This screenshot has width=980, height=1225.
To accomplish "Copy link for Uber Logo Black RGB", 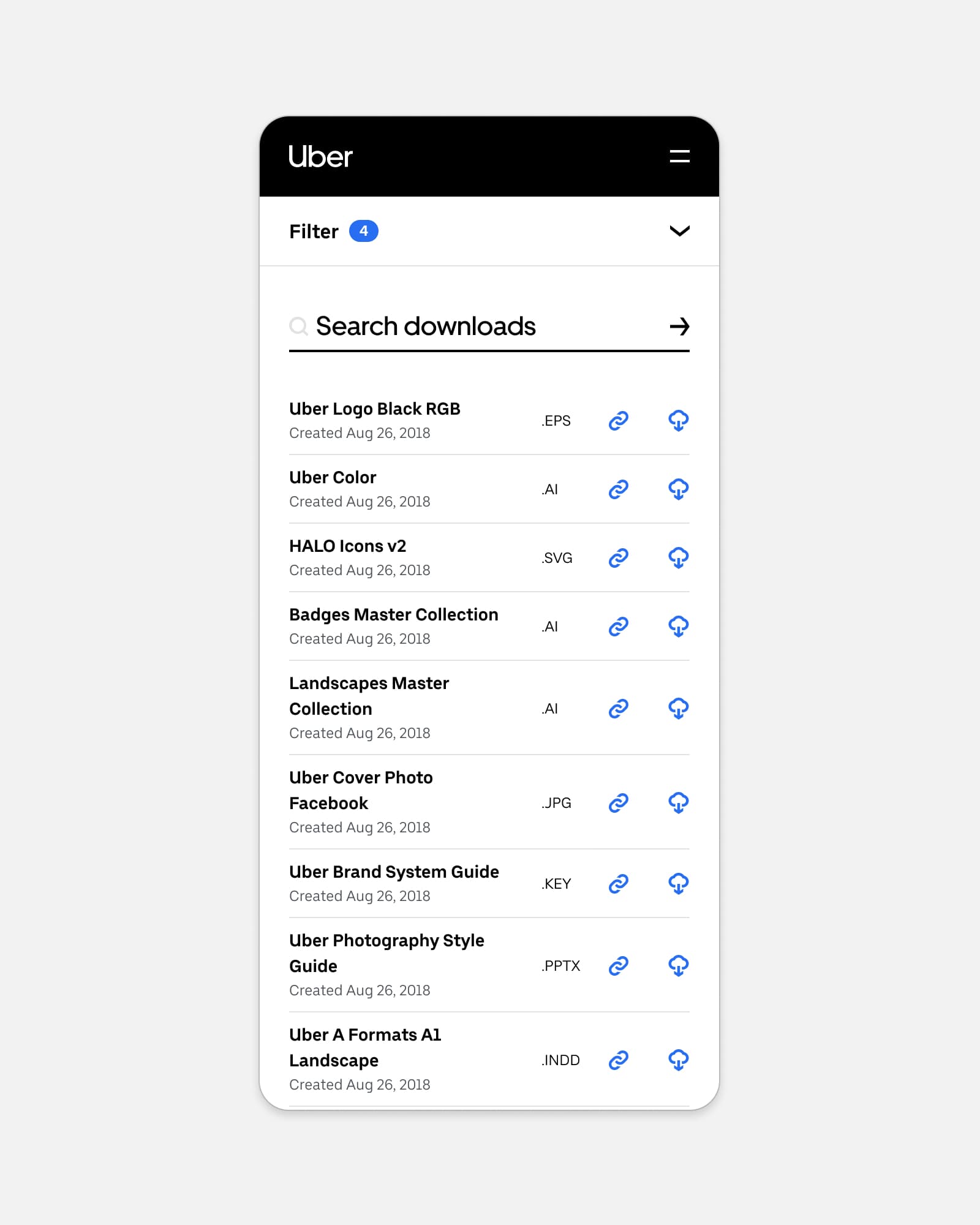I will tap(618, 421).
